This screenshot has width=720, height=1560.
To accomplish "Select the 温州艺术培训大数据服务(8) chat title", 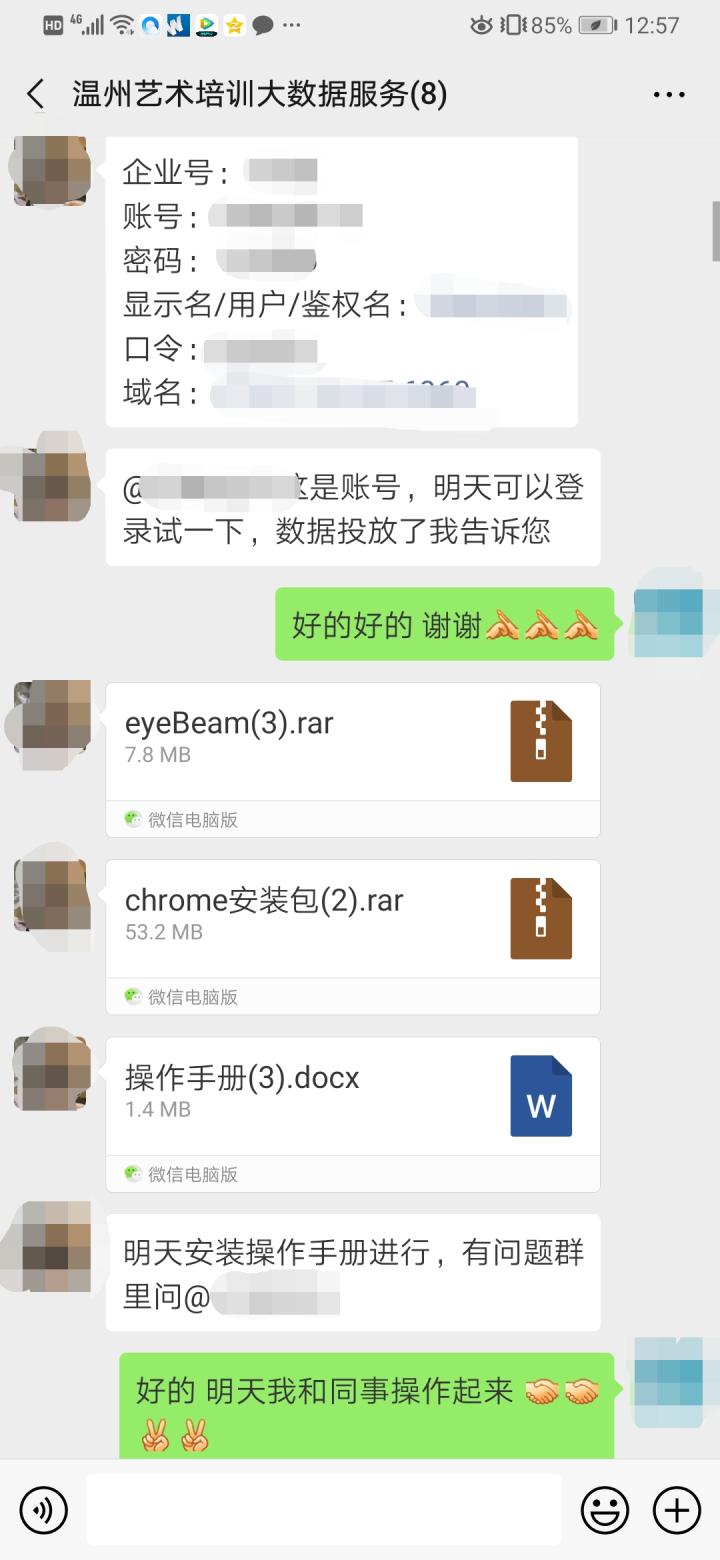I will pos(258,93).
